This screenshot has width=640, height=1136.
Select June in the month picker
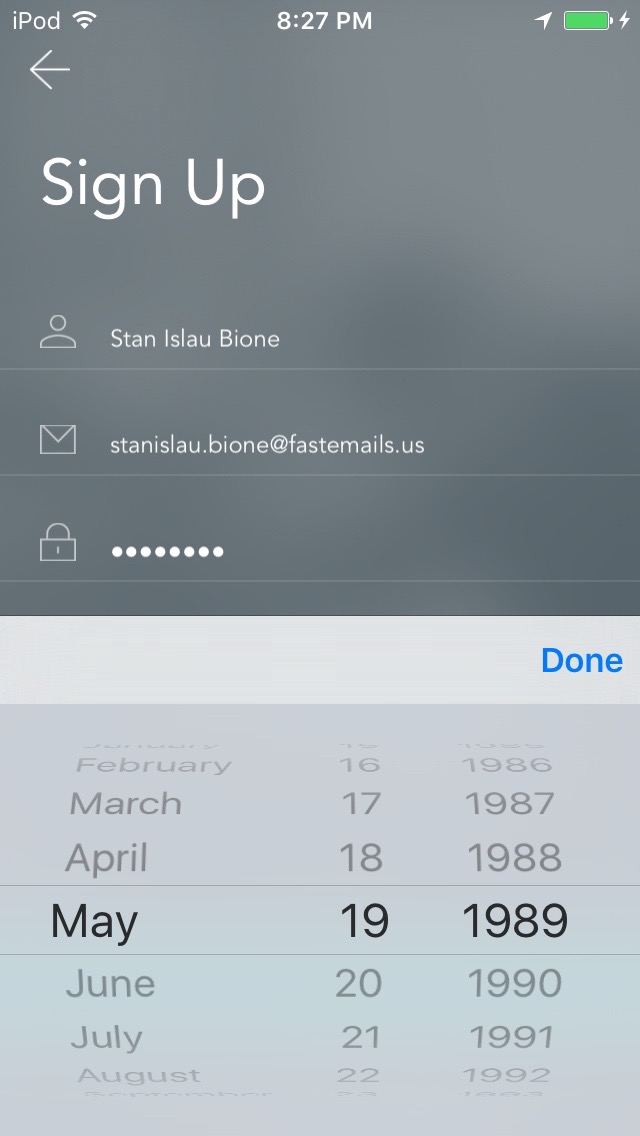[110, 983]
